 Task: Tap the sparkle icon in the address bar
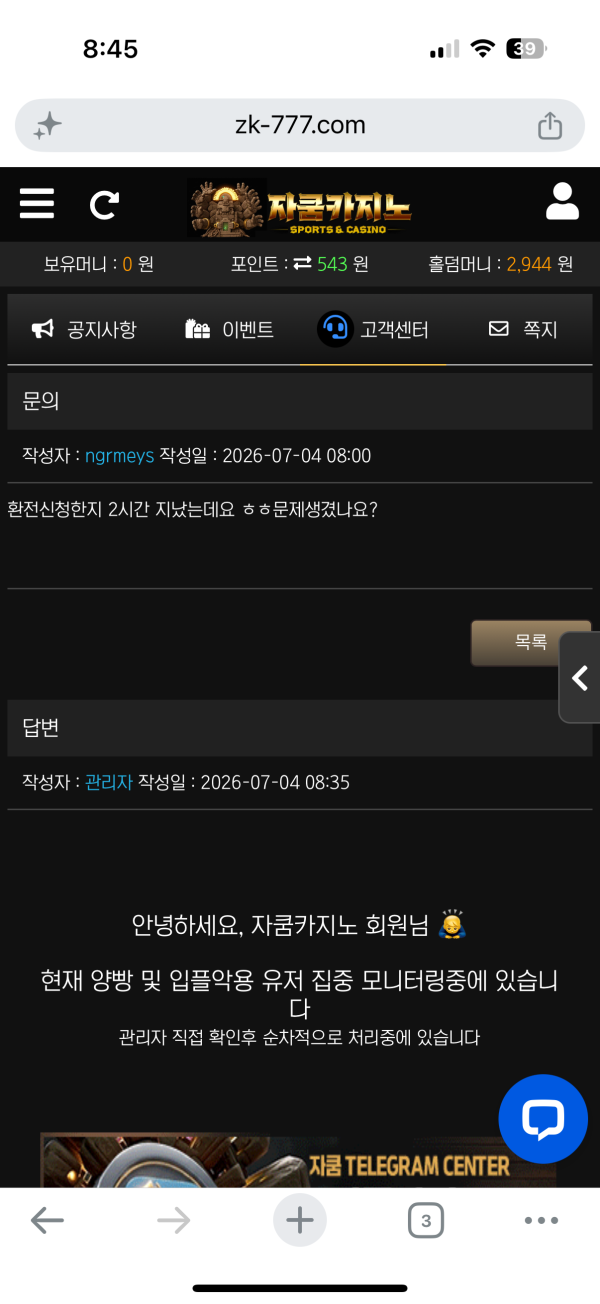click(x=48, y=126)
